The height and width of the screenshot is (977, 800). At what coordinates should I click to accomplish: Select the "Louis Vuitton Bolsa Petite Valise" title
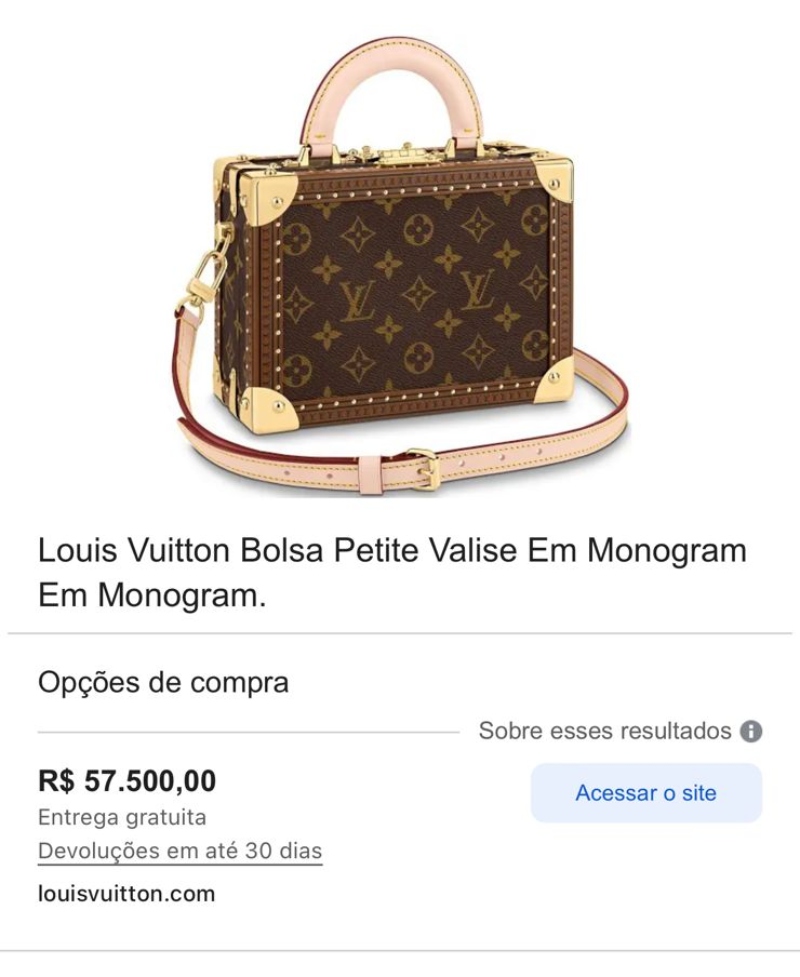pyautogui.click(x=390, y=549)
